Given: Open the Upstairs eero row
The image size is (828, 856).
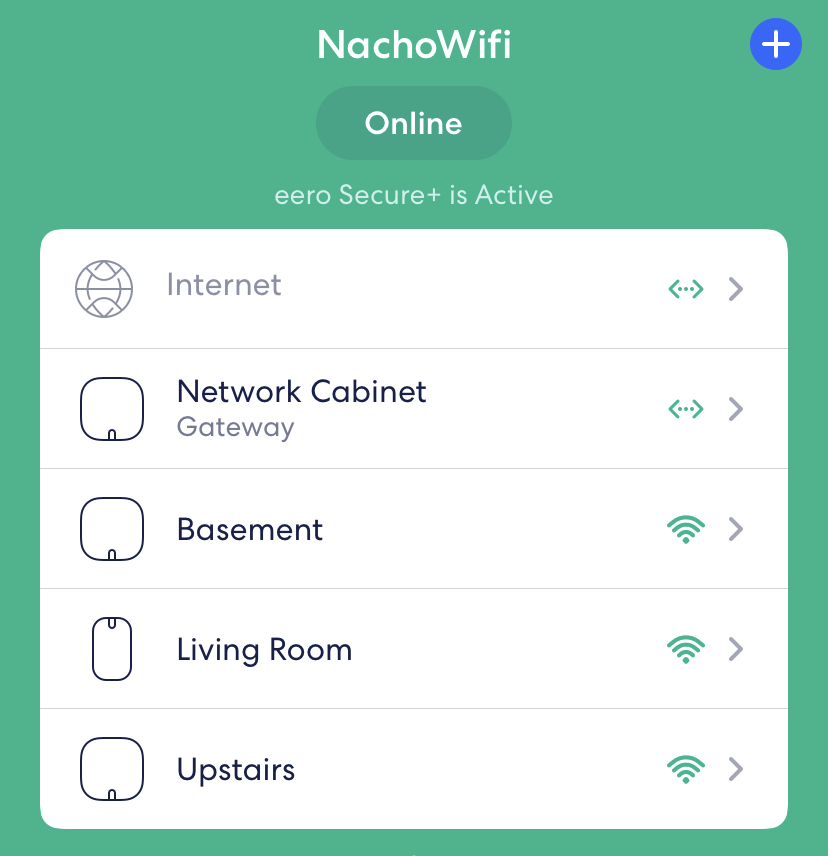Looking at the screenshot, I should point(413,769).
